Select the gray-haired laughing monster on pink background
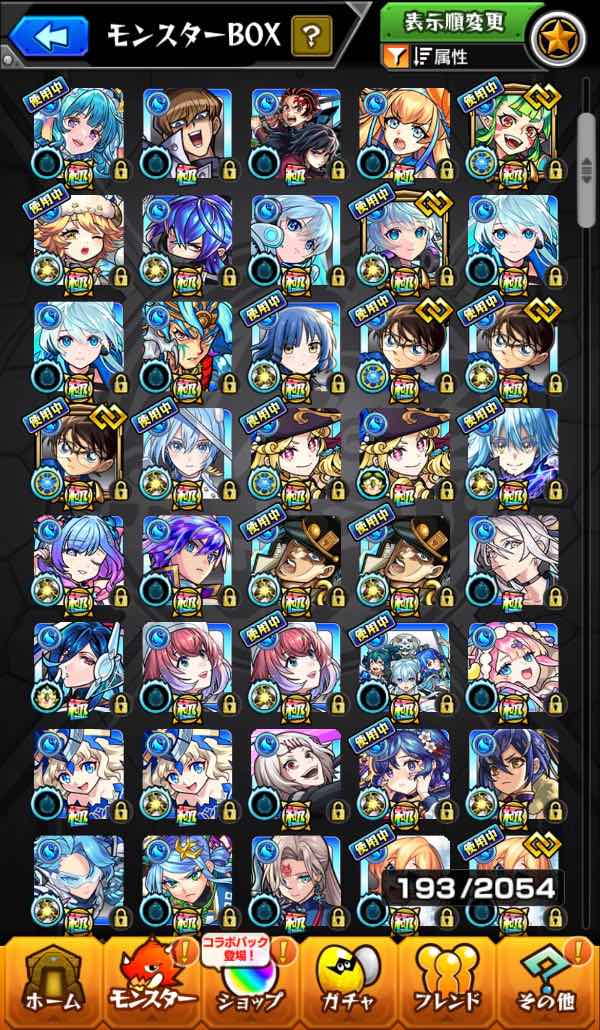This screenshot has width=600, height=1030. point(296,776)
